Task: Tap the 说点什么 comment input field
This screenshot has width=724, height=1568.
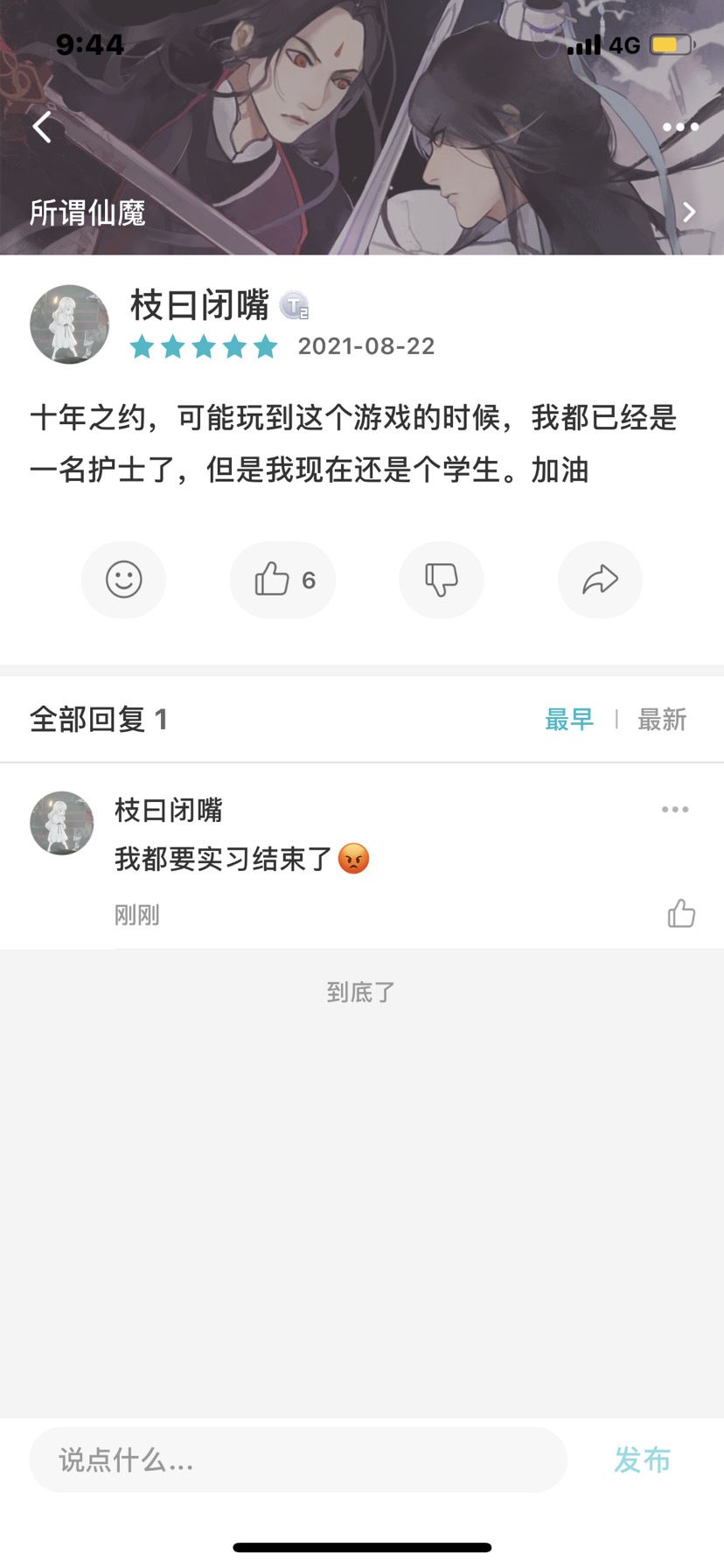Action: [x=298, y=1460]
